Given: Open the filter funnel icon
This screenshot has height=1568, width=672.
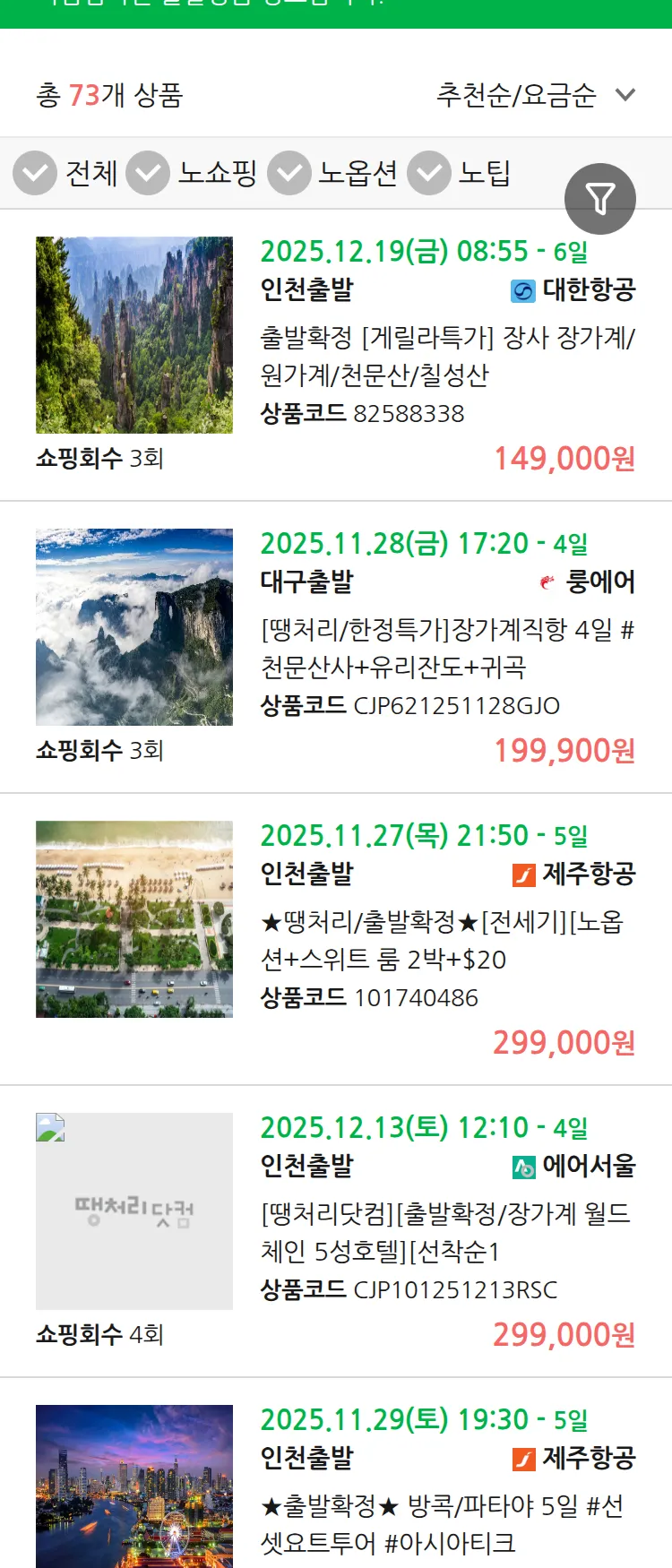Looking at the screenshot, I should pos(601,198).
